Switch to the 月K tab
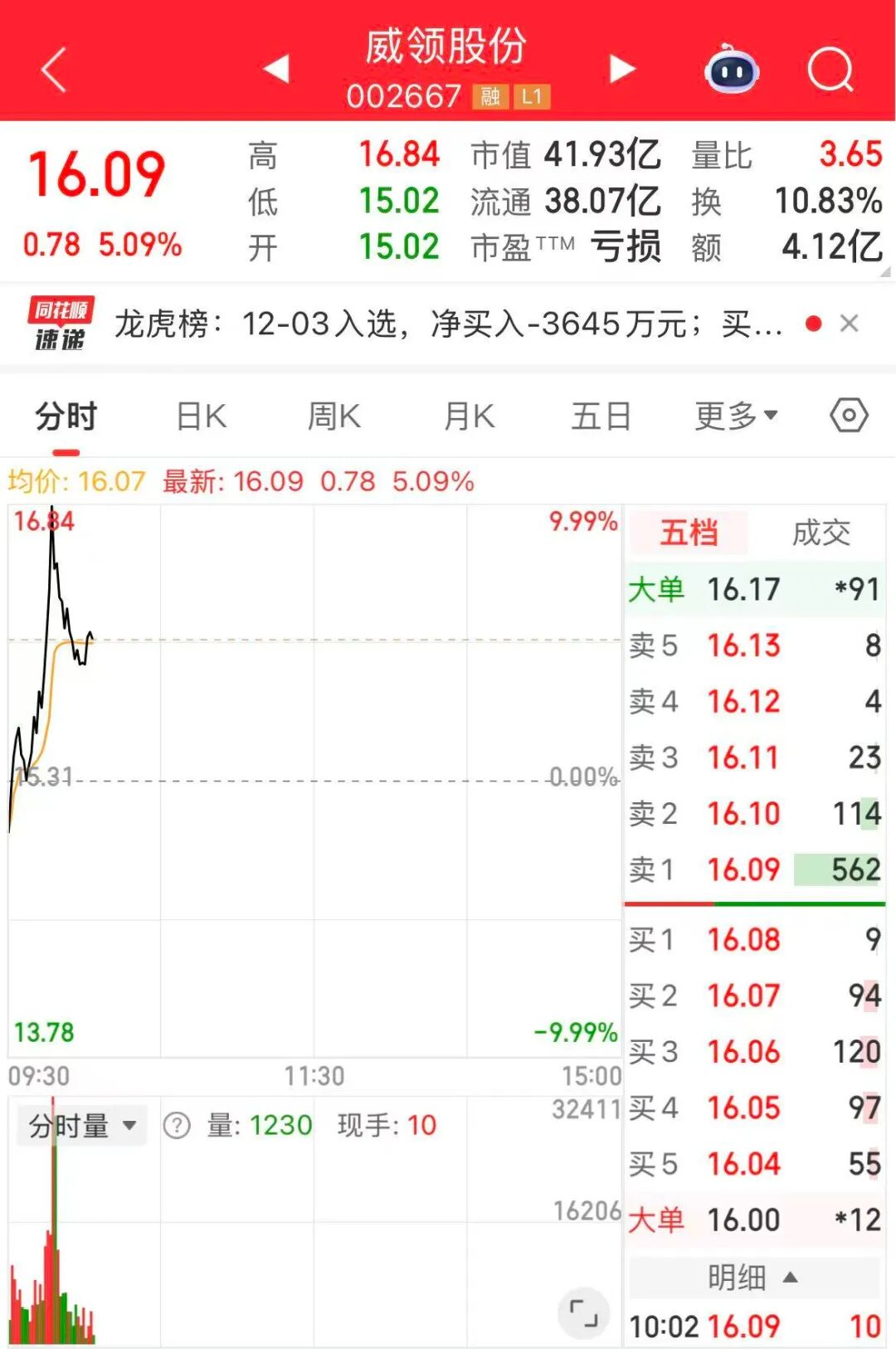 coord(469,416)
